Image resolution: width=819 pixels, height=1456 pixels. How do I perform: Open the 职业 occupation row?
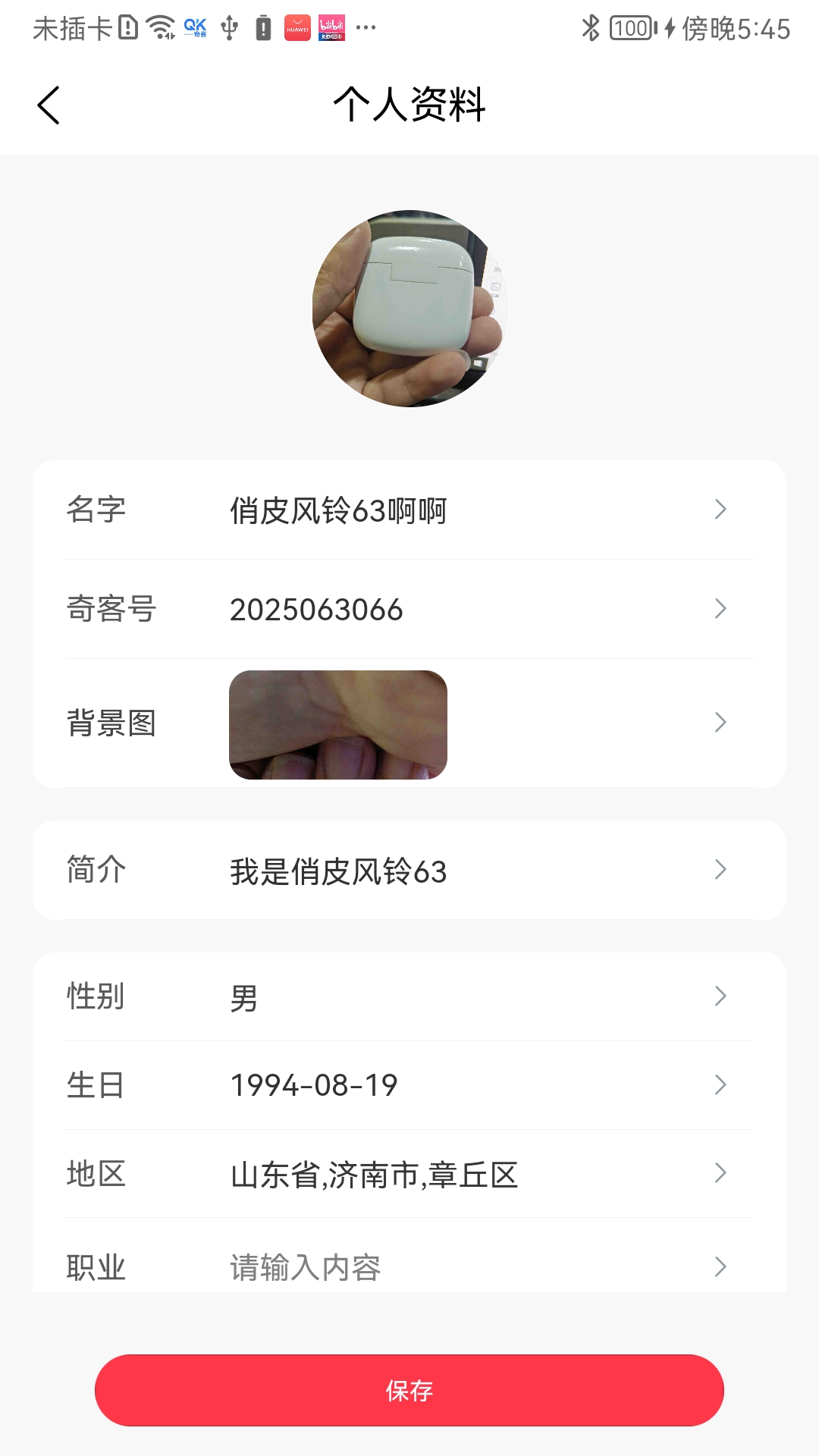click(409, 1265)
